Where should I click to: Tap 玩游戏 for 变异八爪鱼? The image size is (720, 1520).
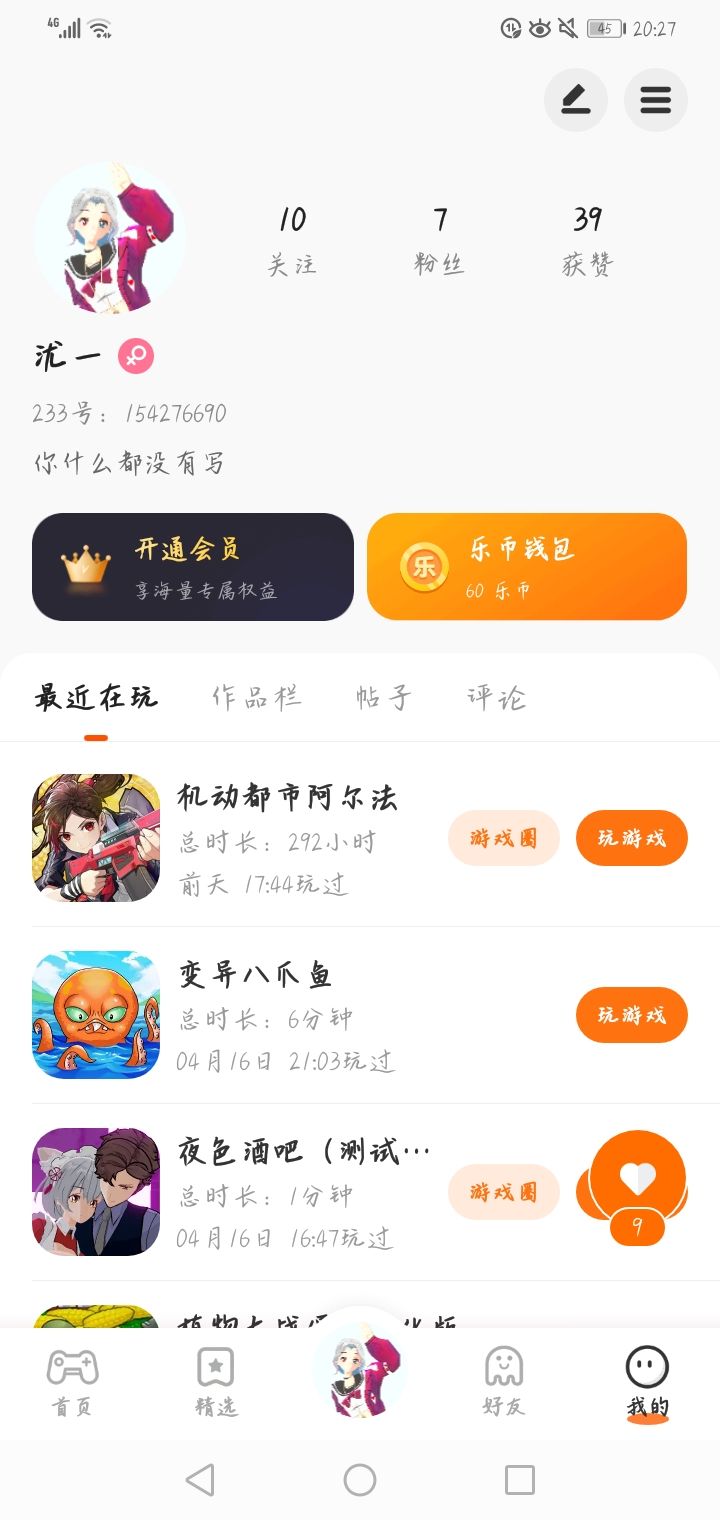coord(631,1015)
